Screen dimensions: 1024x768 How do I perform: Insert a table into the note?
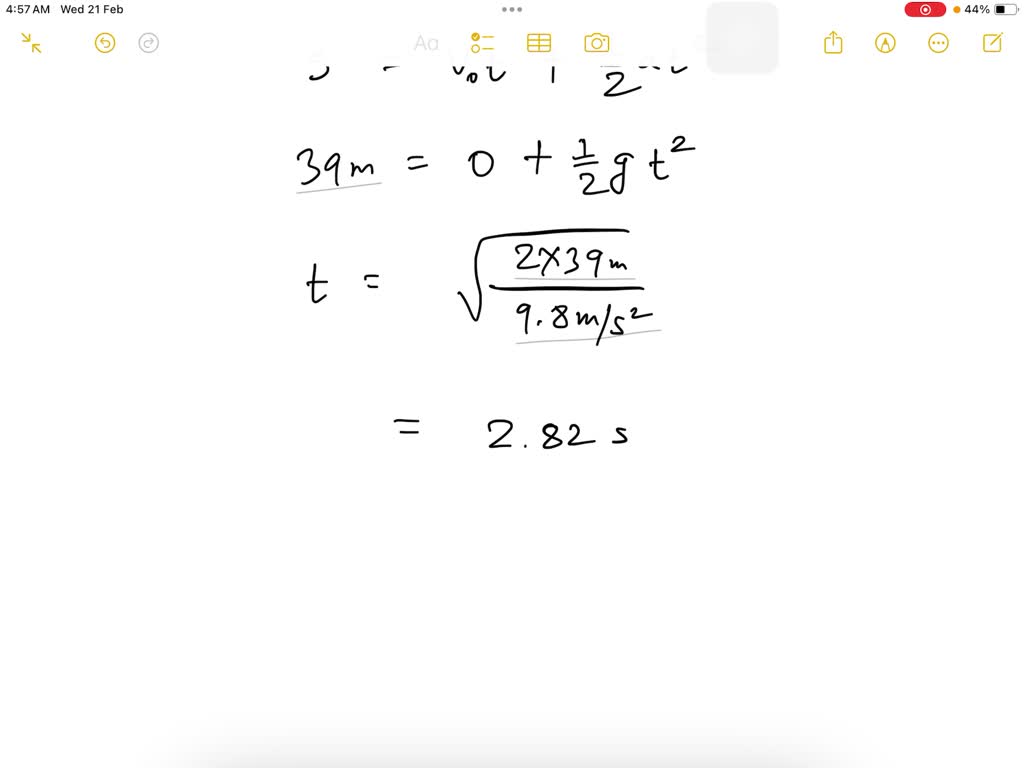(x=539, y=43)
